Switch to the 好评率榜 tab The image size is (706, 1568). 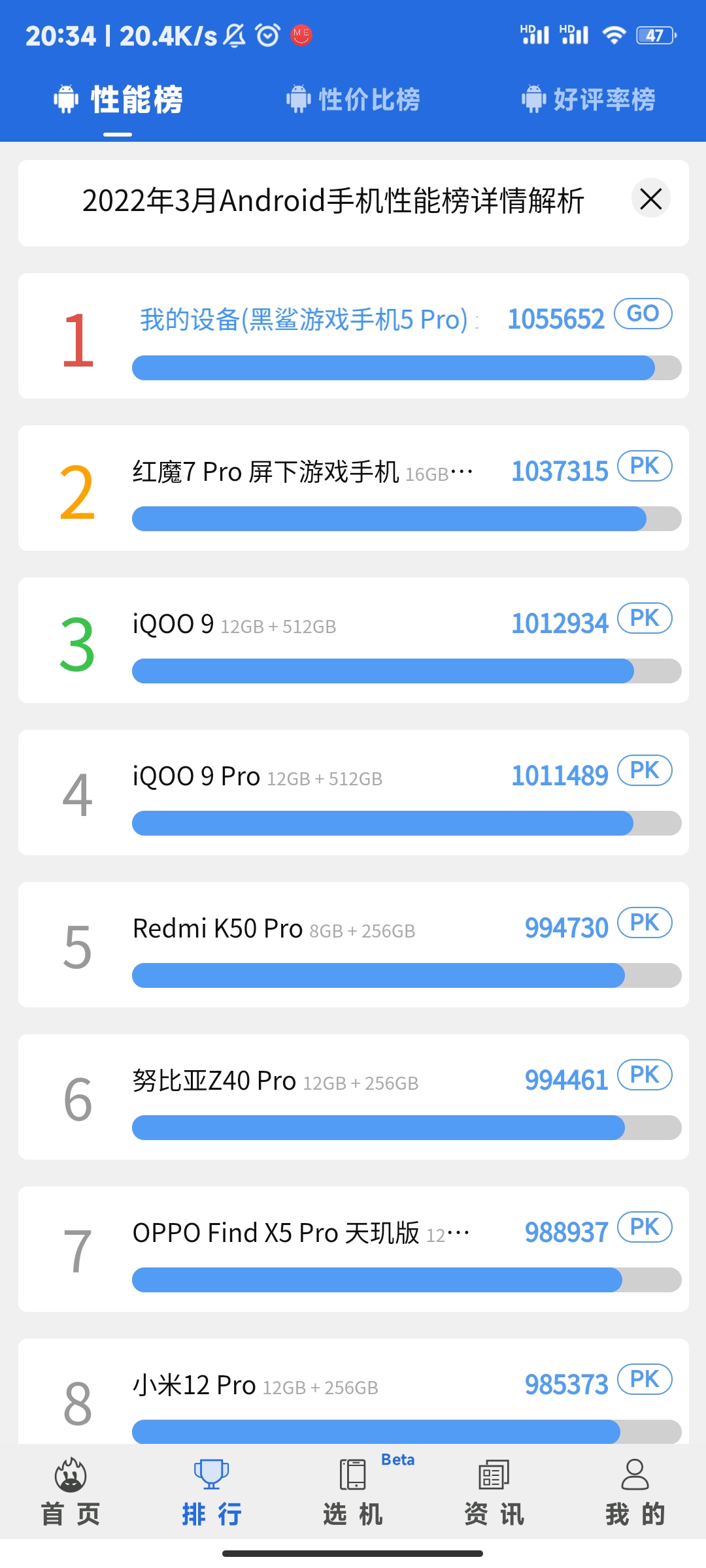tap(588, 99)
